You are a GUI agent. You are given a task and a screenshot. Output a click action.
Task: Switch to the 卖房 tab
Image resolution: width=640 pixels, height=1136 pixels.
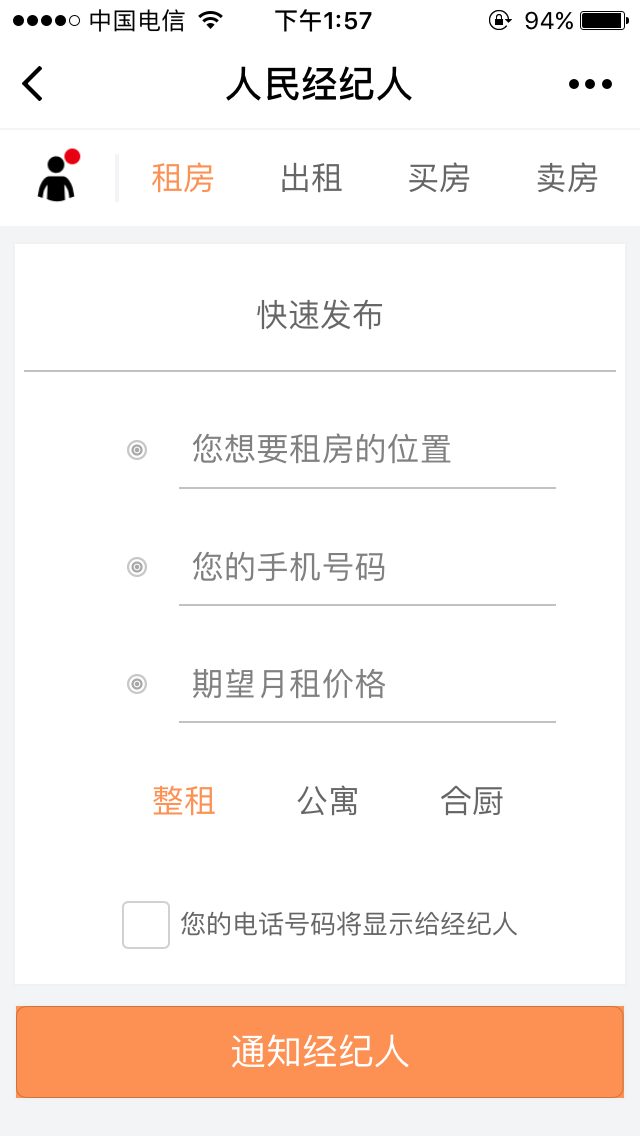click(567, 178)
